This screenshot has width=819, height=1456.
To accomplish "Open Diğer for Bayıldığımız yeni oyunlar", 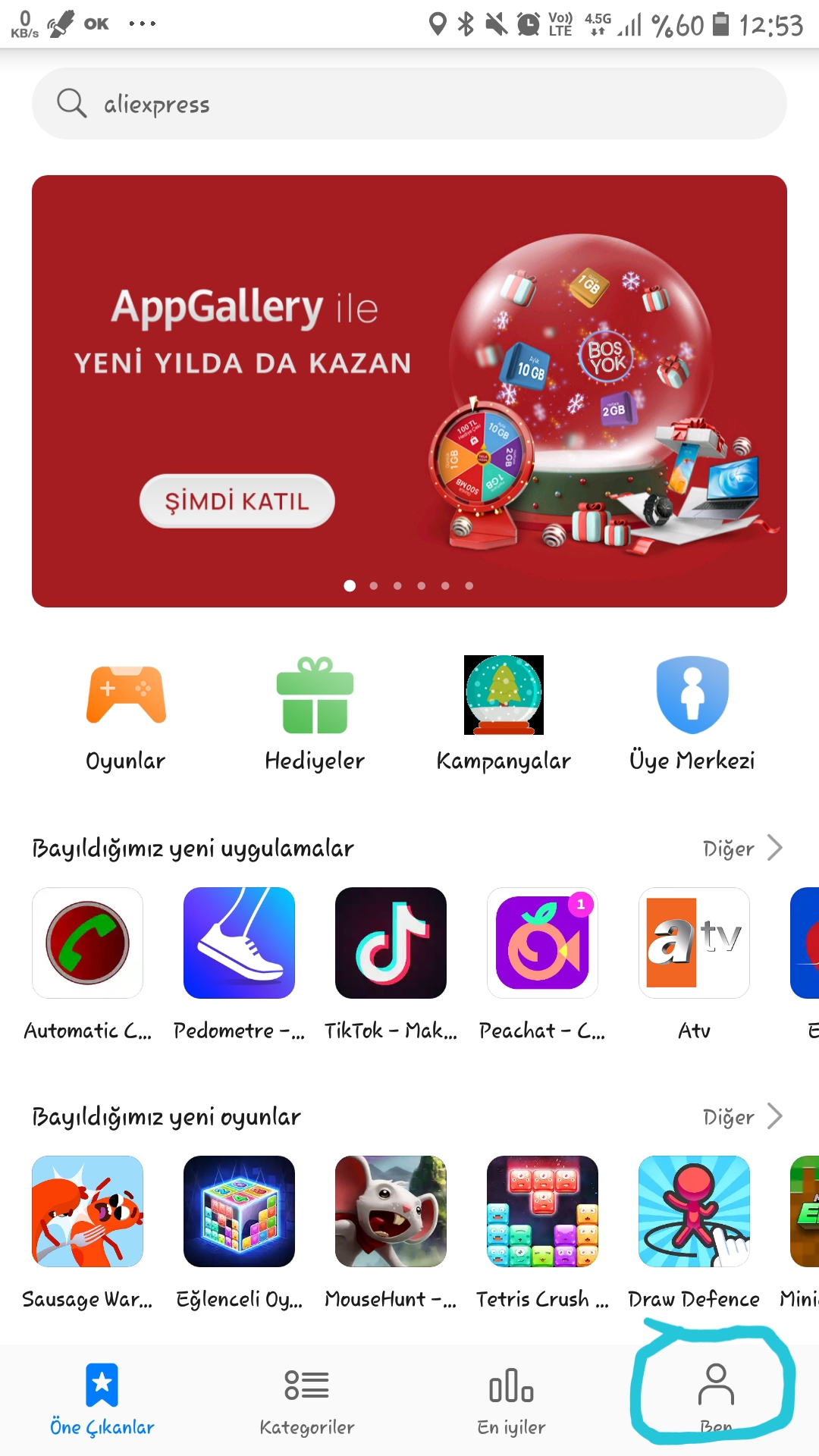I will (x=742, y=1116).
